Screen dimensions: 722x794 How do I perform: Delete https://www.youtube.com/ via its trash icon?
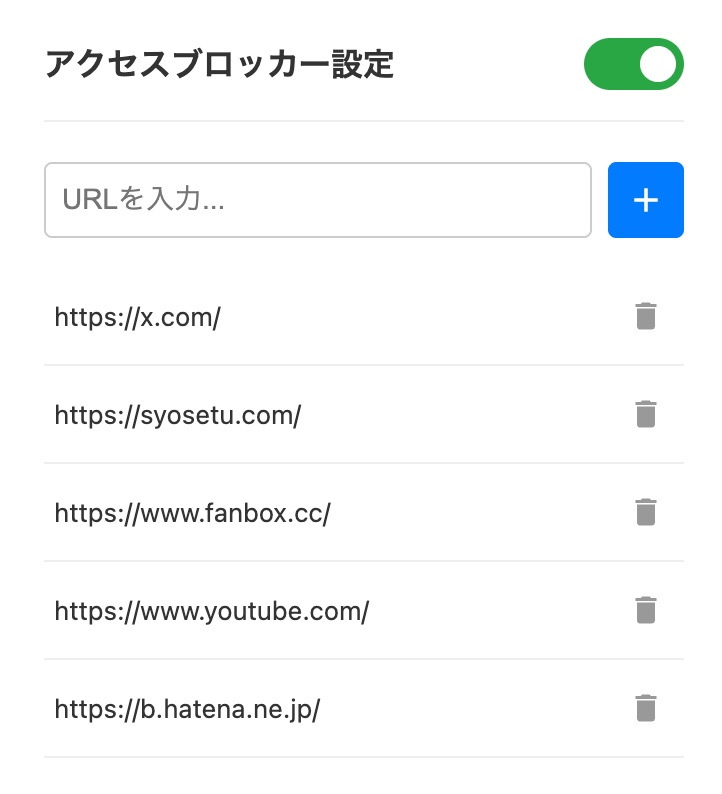645,610
